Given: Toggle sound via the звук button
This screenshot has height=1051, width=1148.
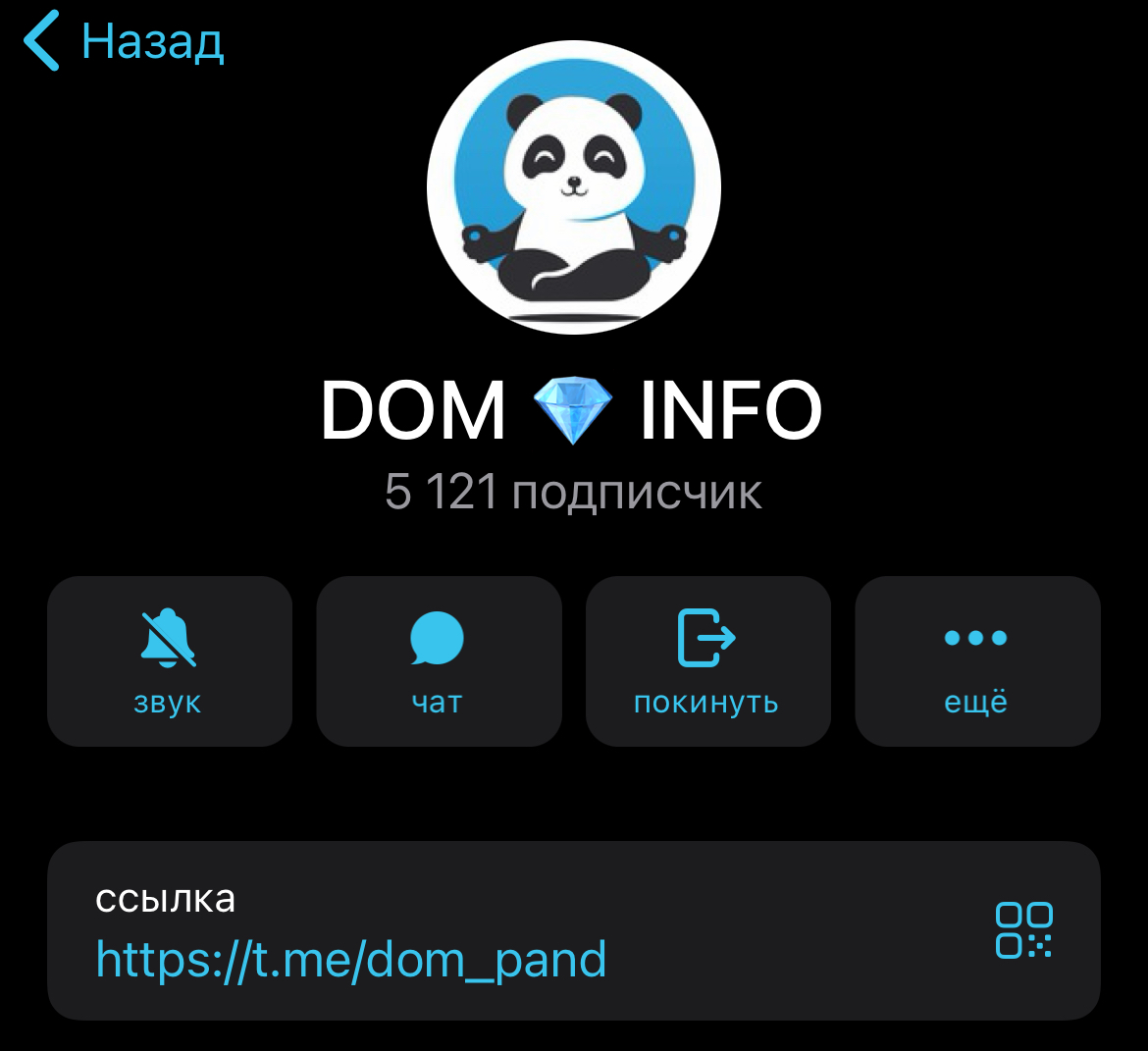Looking at the screenshot, I should pyautogui.click(x=169, y=660).
